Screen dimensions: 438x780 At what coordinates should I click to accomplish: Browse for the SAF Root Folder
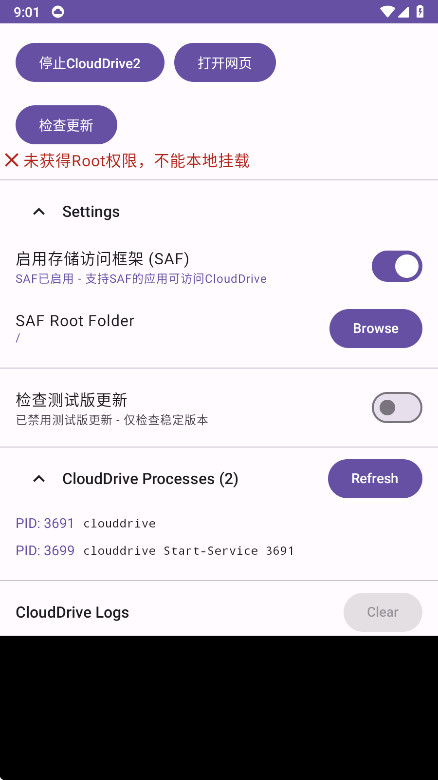(x=376, y=328)
